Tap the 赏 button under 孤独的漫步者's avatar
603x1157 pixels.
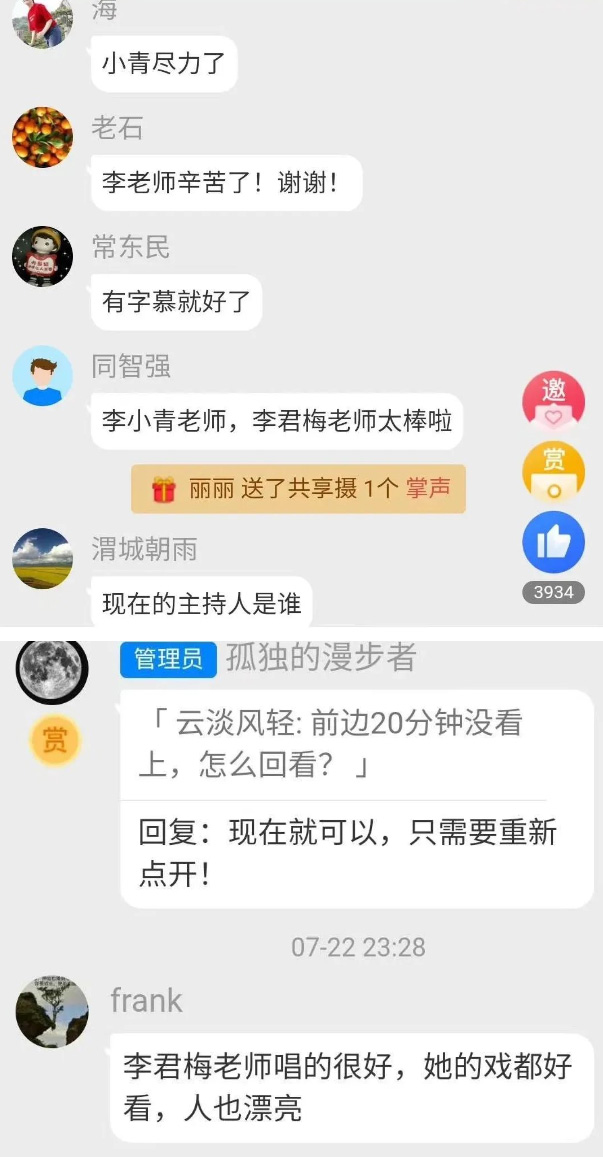pyautogui.click(x=54, y=741)
